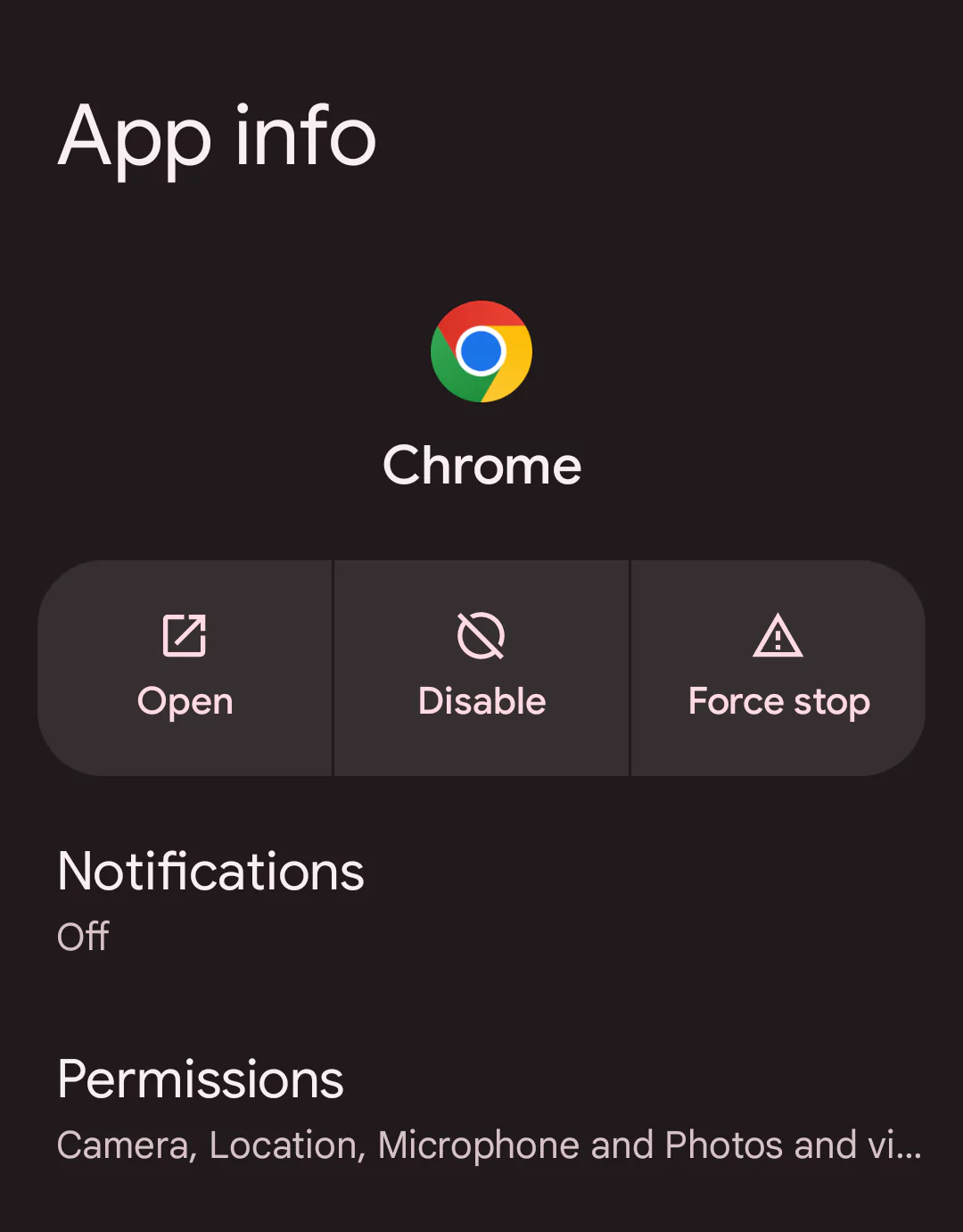Tap the warning triangle icon above "Force stop"
The height and width of the screenshot is (1232, 963).
pos(778,637)
